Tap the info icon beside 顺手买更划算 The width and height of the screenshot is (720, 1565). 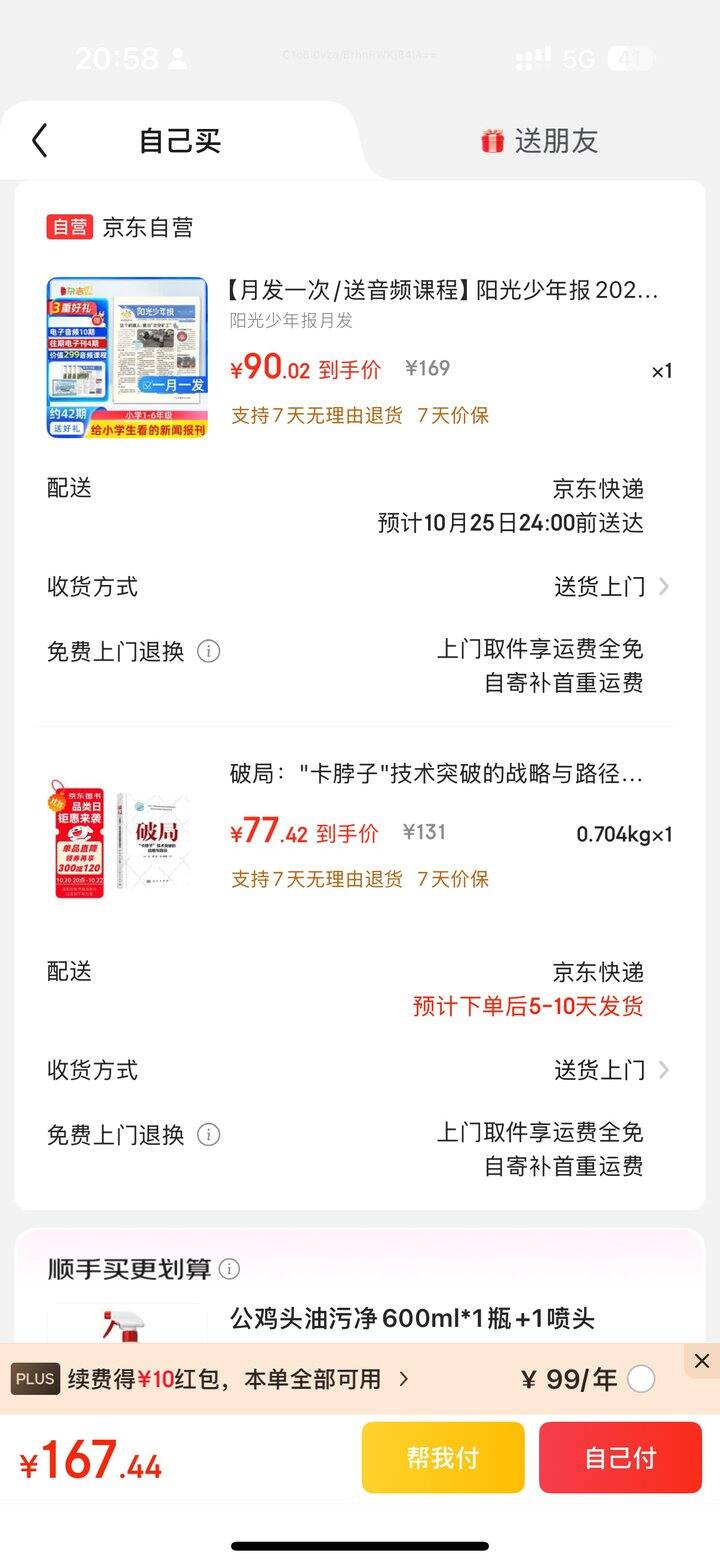pos(230,1269)
